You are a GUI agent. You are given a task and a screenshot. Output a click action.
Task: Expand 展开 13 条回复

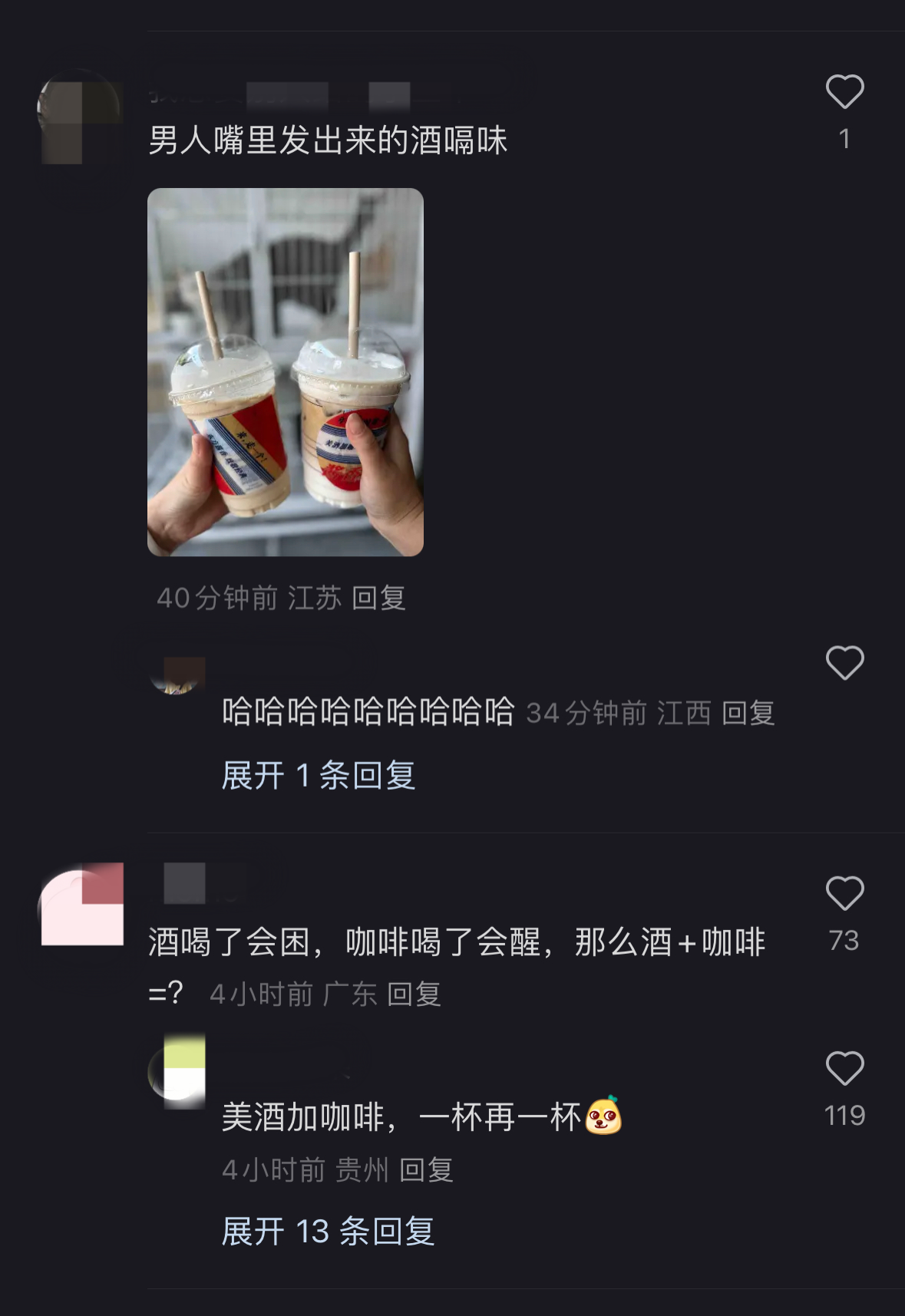click(328, 1232)
